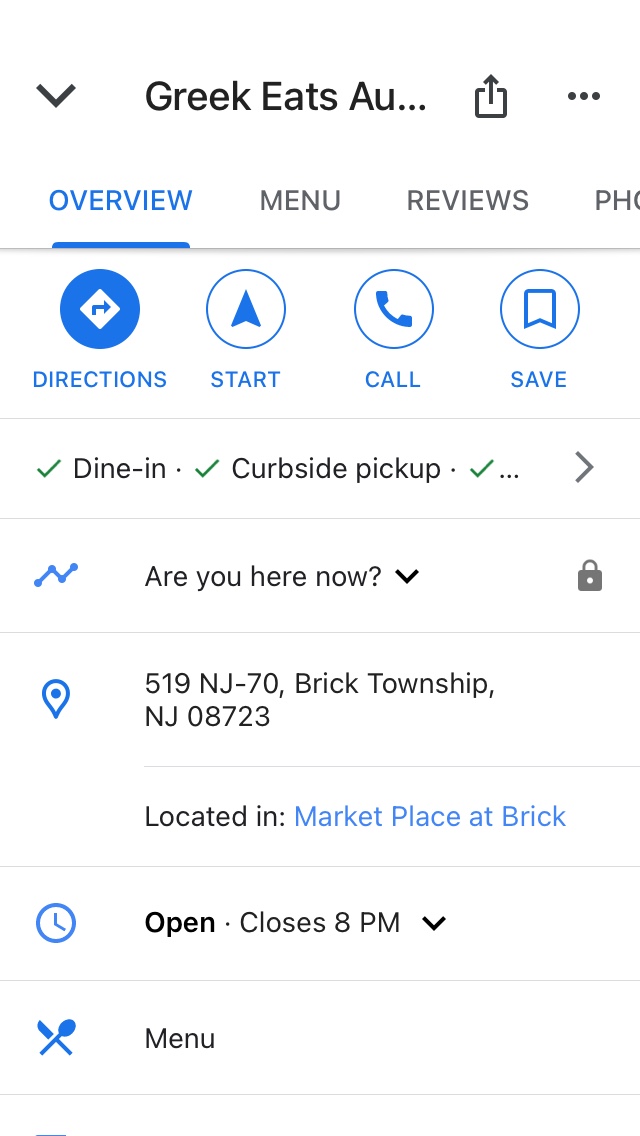
Task: Tap the 519 NJ-70 address row
Action: [x=320, y=700]
